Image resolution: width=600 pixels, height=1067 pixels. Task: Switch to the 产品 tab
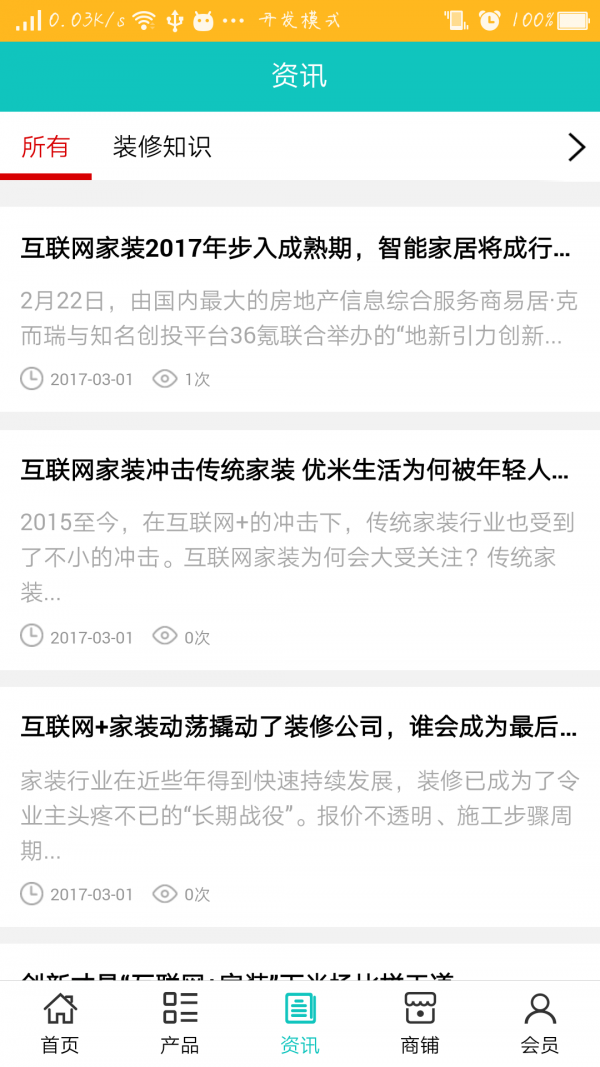click(180, 1023)
